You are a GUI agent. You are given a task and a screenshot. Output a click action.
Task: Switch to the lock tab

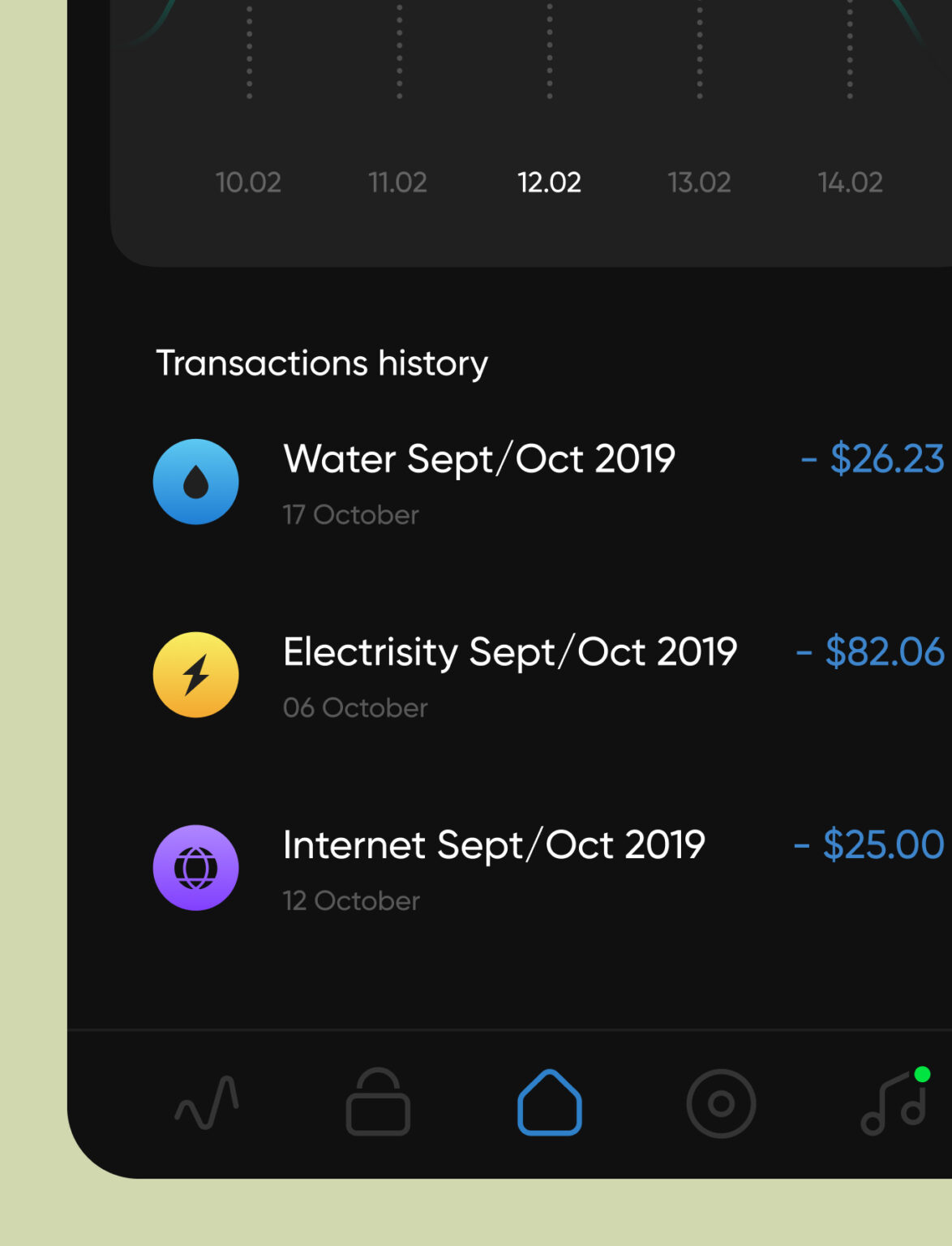click(378, 1103)
